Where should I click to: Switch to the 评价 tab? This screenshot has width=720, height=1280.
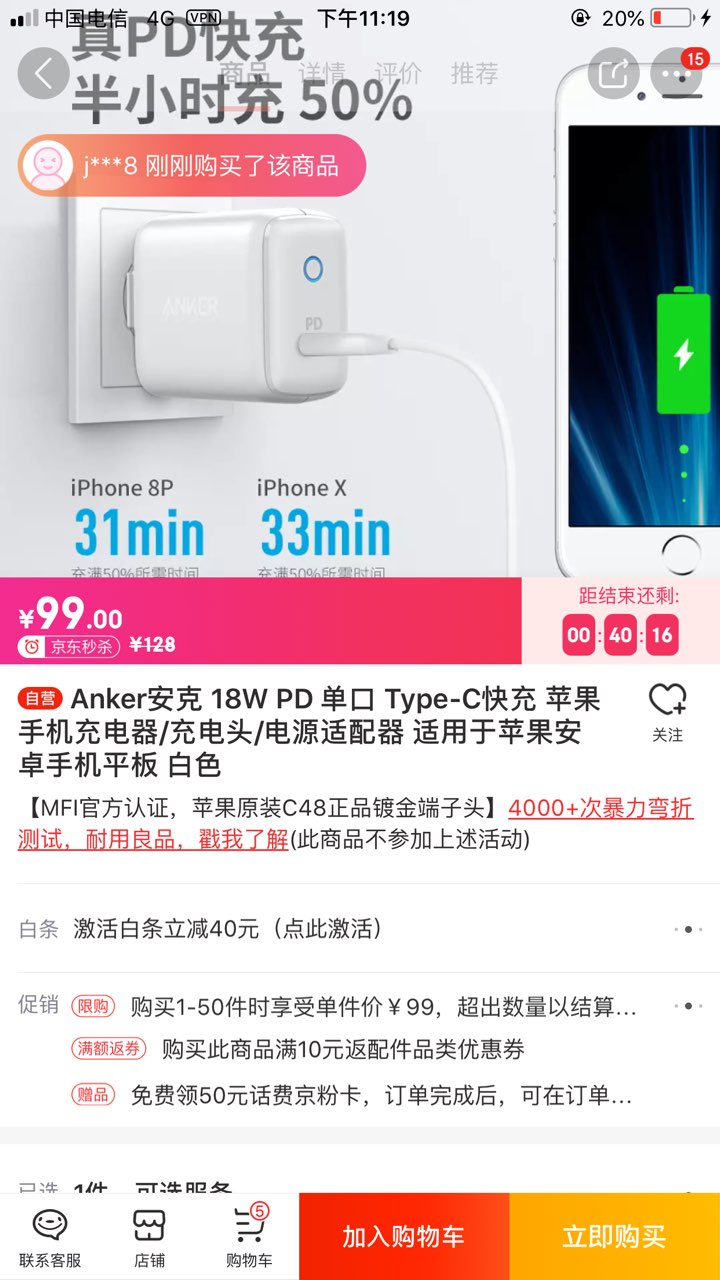(x=398, y=73)
